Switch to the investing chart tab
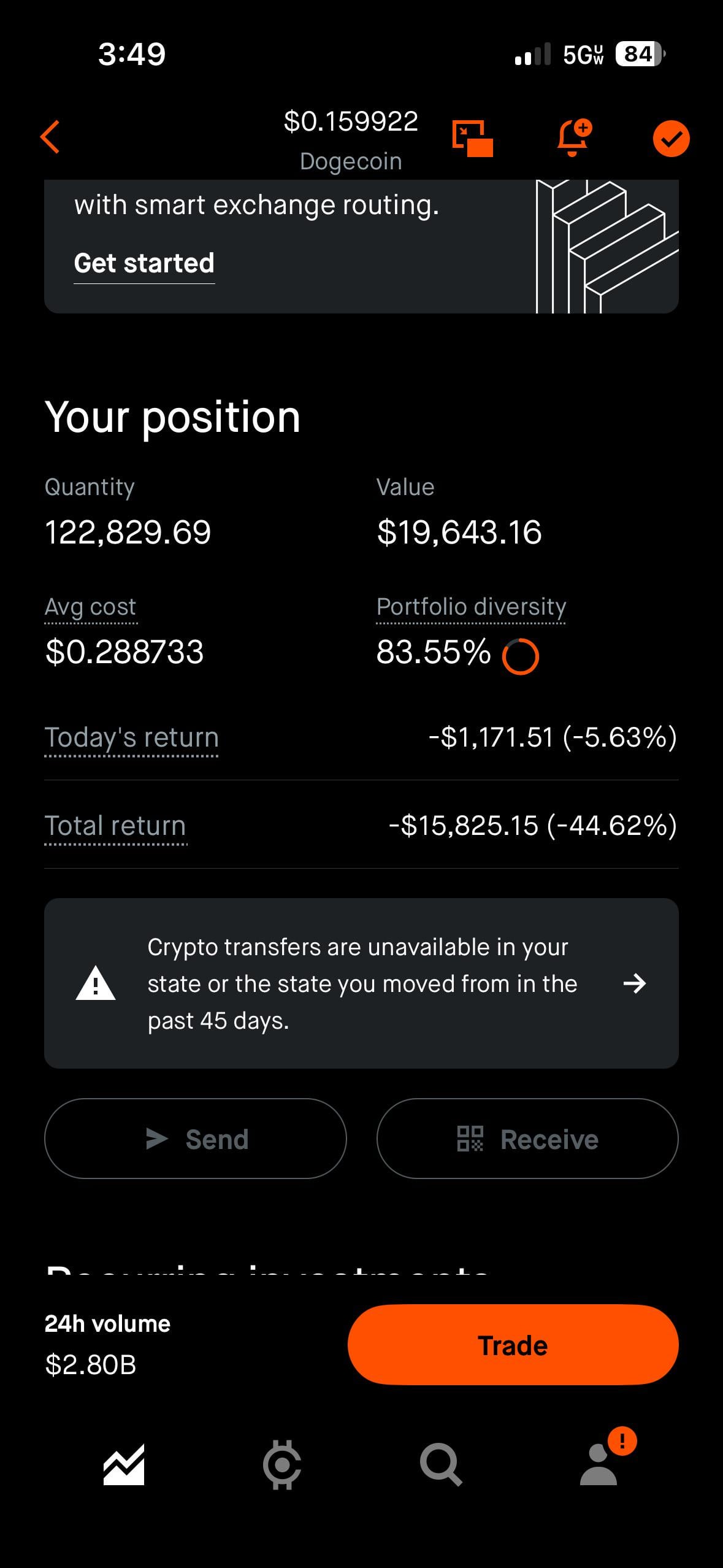This screenshot has width=723, height=1568. click(124, 1464)
